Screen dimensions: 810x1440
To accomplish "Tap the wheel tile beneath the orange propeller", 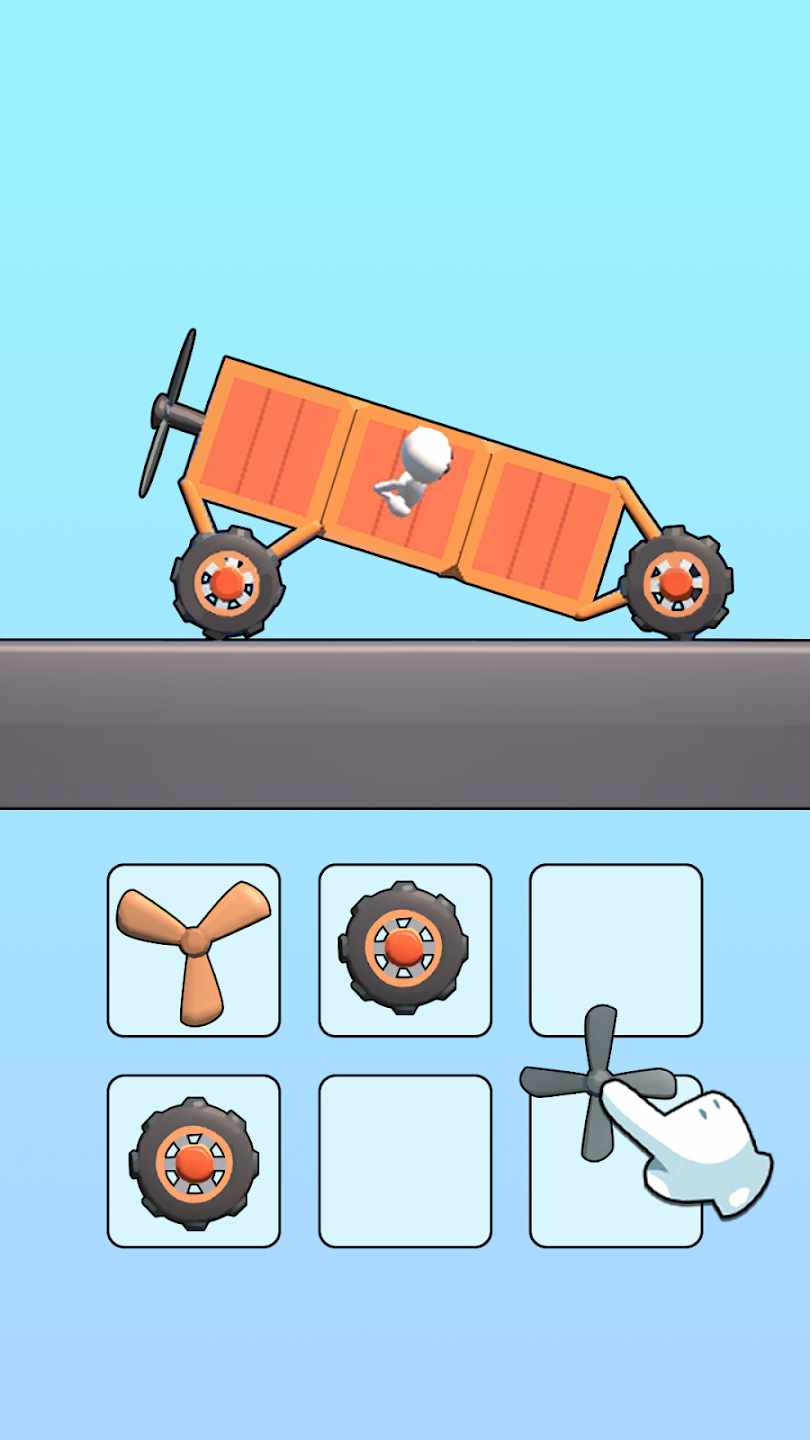I will [x=194, y=1161].
